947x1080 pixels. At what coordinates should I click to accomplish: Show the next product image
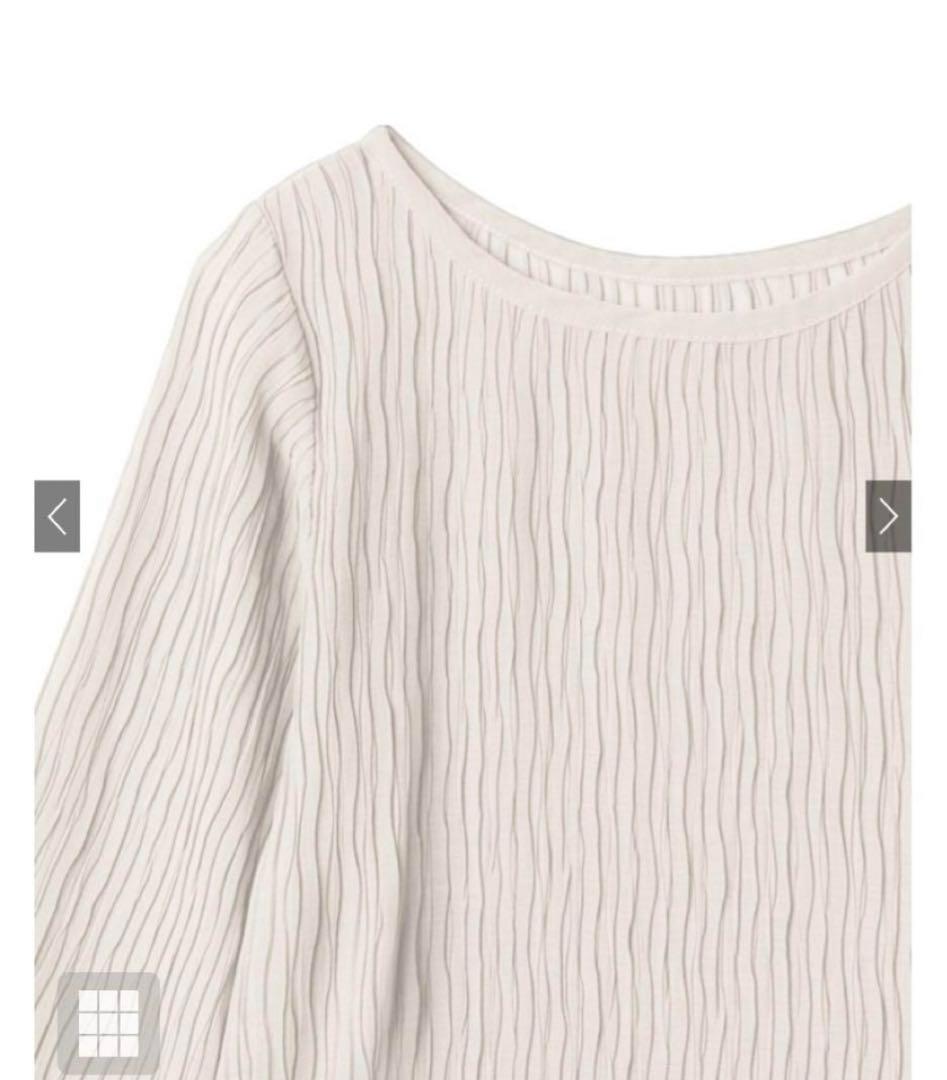(x=888, y=516)
